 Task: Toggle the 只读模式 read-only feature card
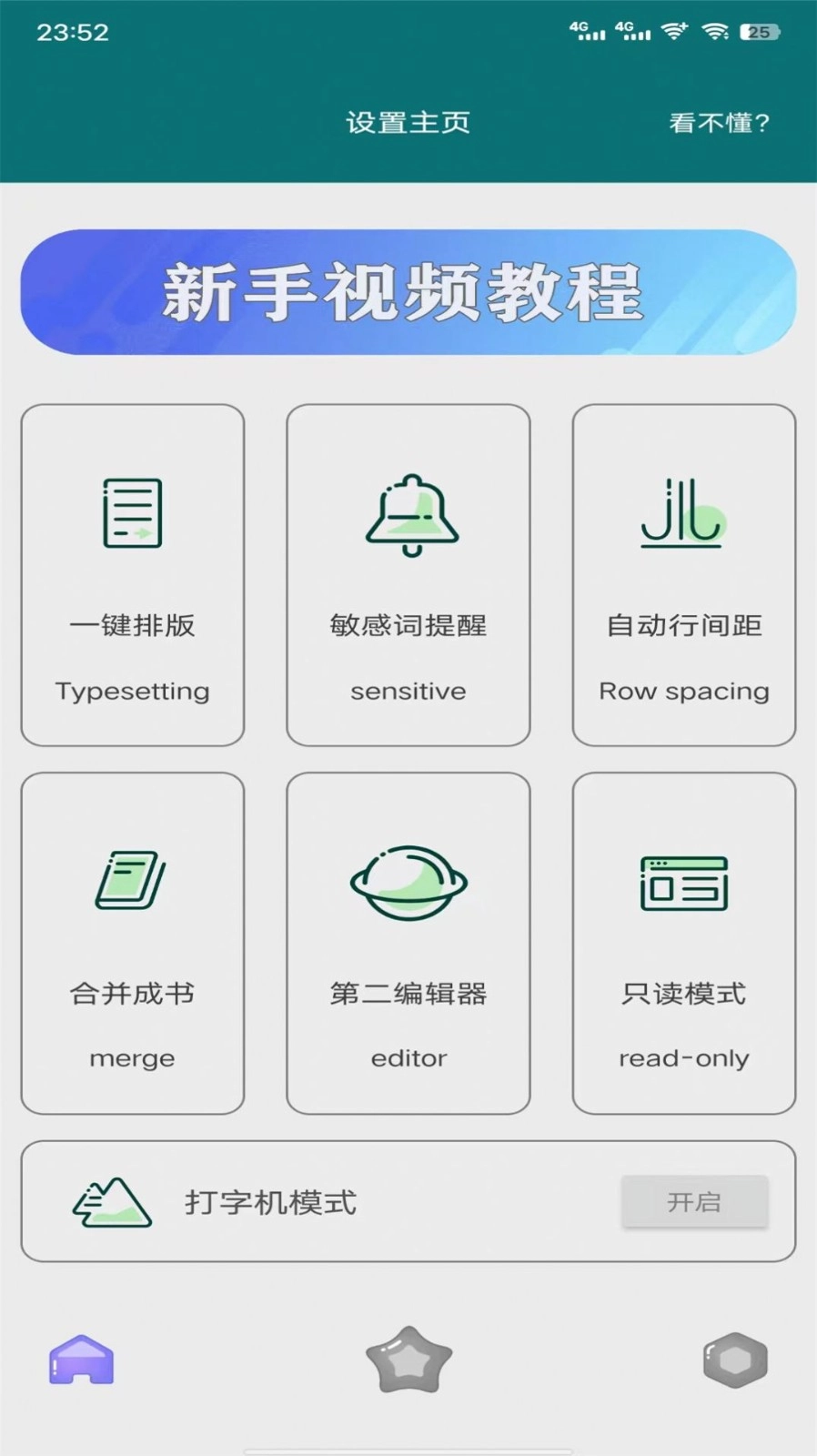tap(683, 942)
